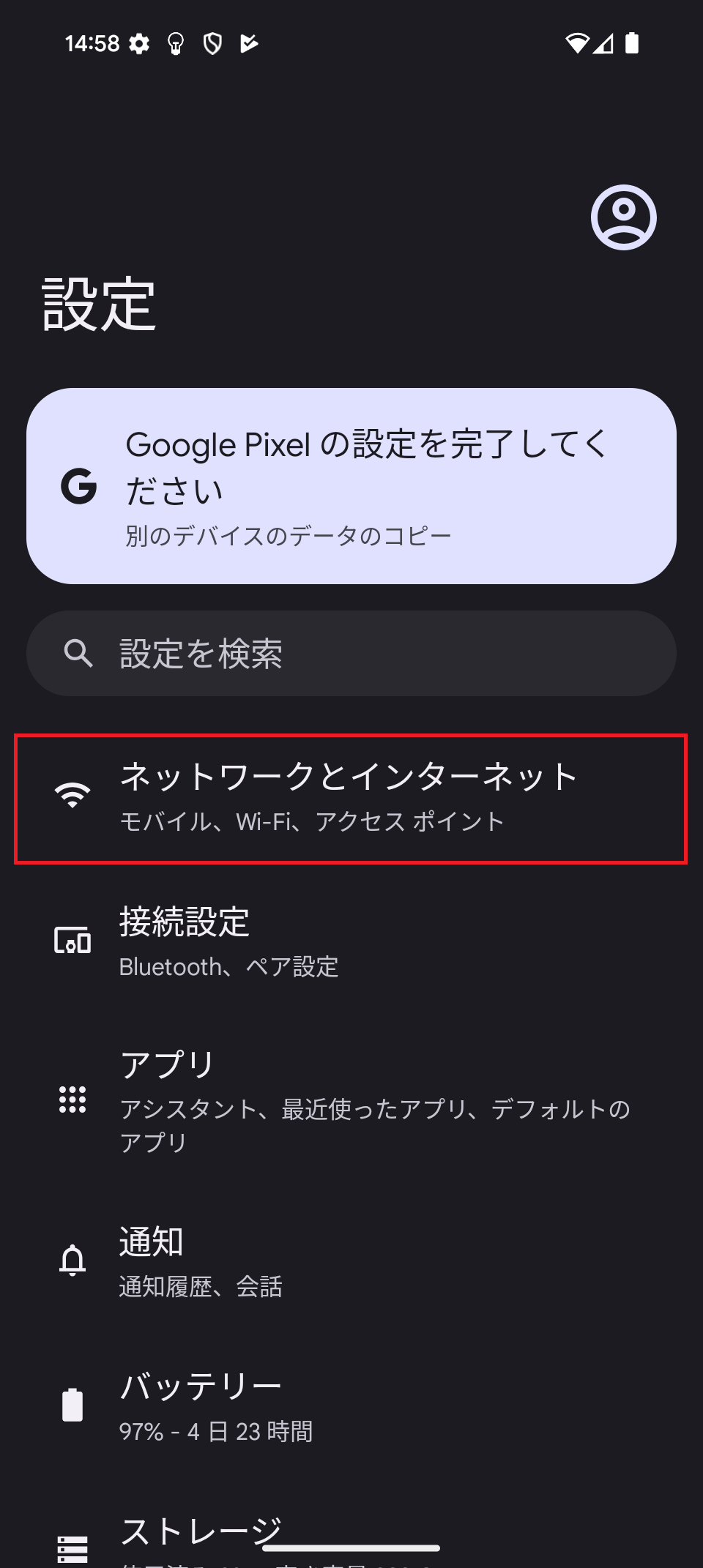The image size is (703, 1568).
Task: Tap the battery indicator in status bar
Action: click(x=632, y=42)
